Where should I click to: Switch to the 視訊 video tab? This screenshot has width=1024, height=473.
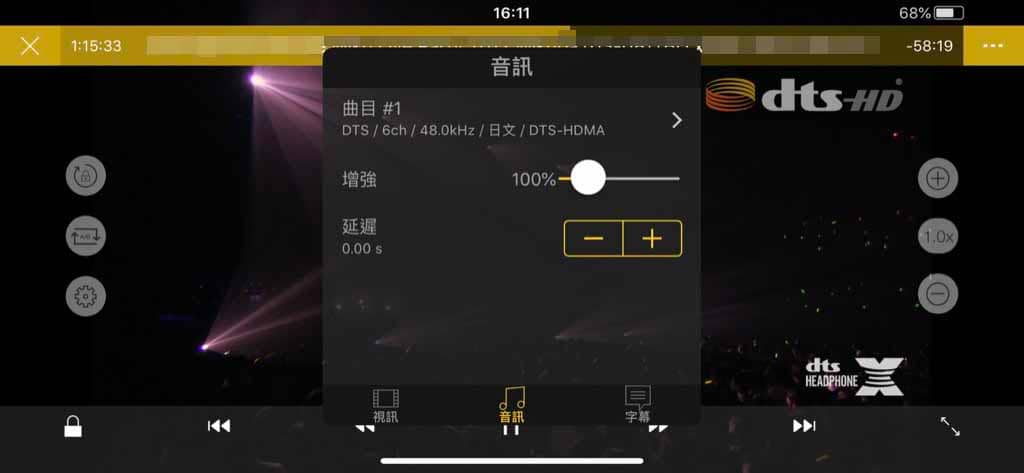385,405
